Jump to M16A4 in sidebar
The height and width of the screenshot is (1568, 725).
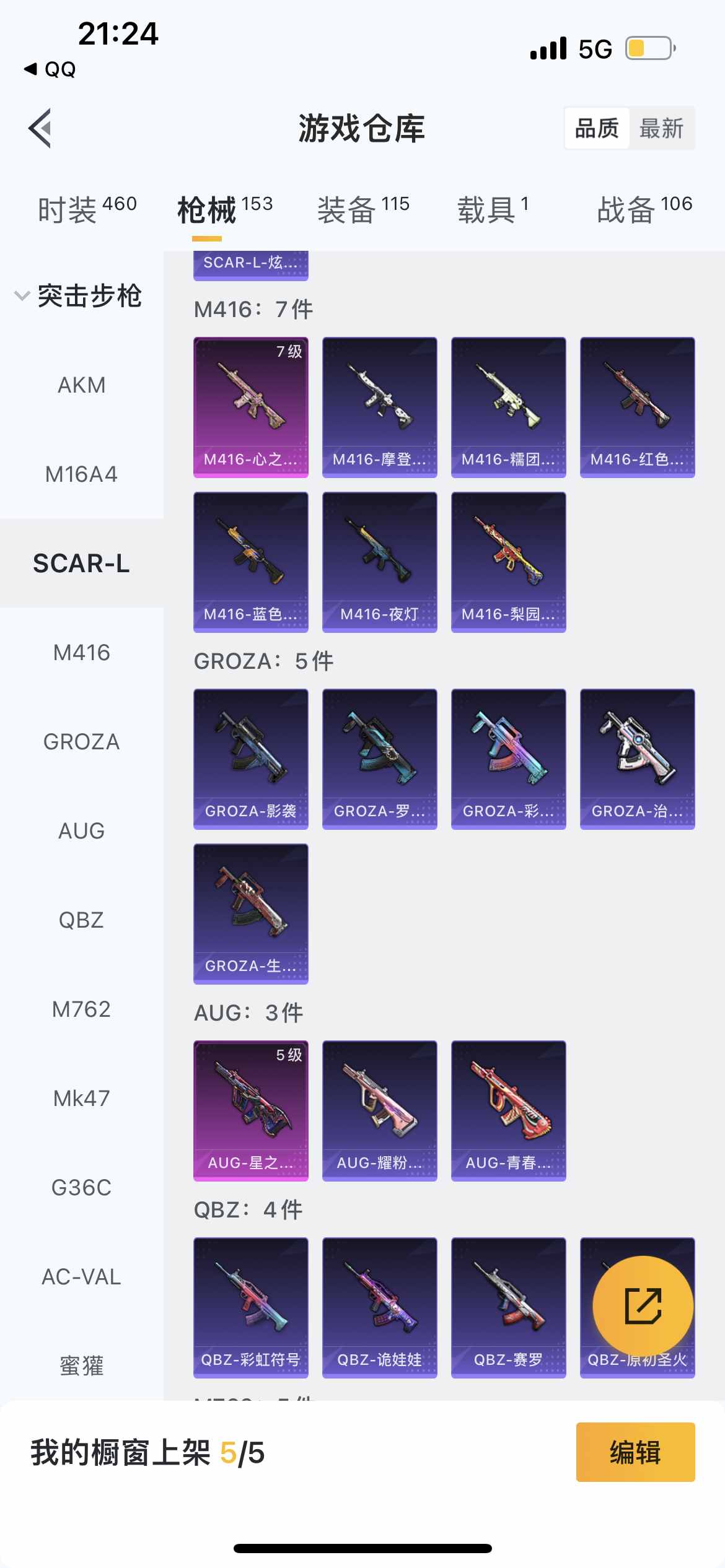pyautogui.click(x=81, y=474)
